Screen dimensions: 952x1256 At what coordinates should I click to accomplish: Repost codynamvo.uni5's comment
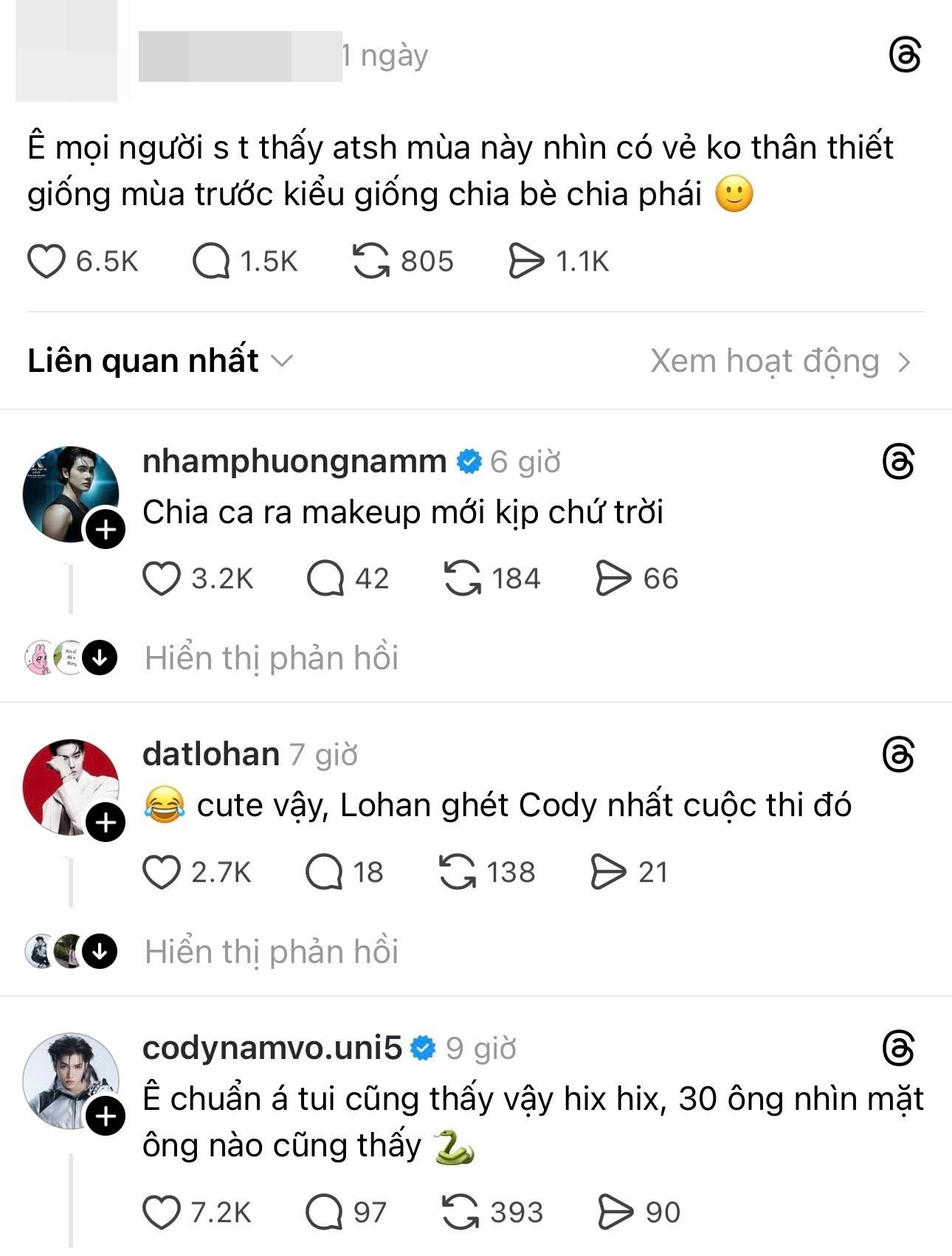coord(461,1212)
